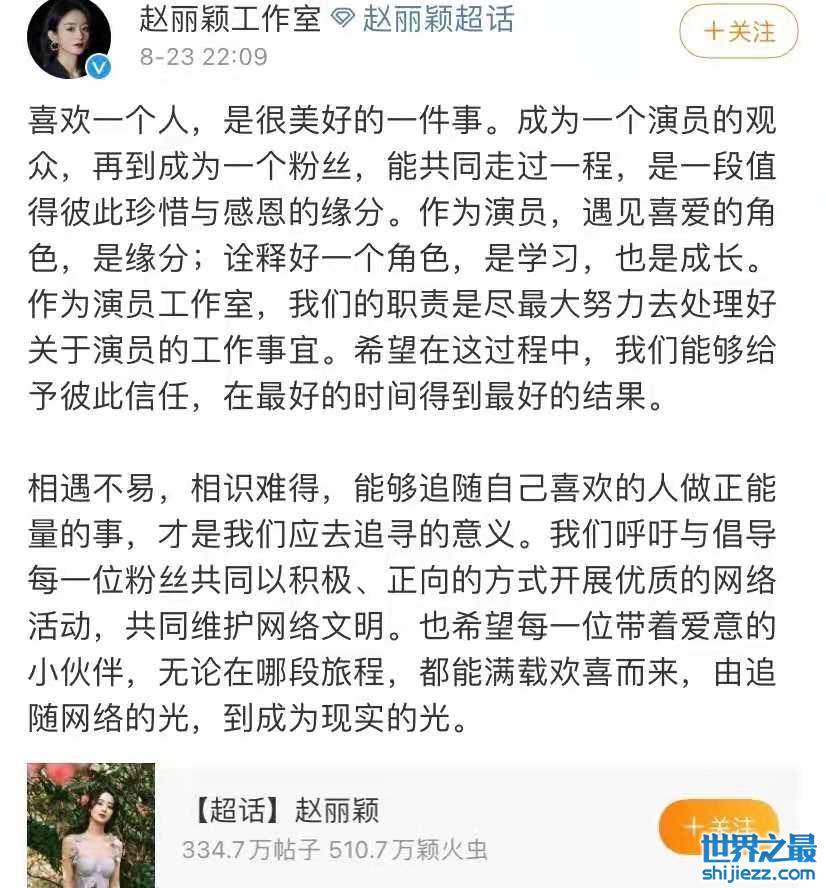Follow the 赵丽颖 super topic from the card
This screenshot has height=888, width=826.
tap(717, 826)
